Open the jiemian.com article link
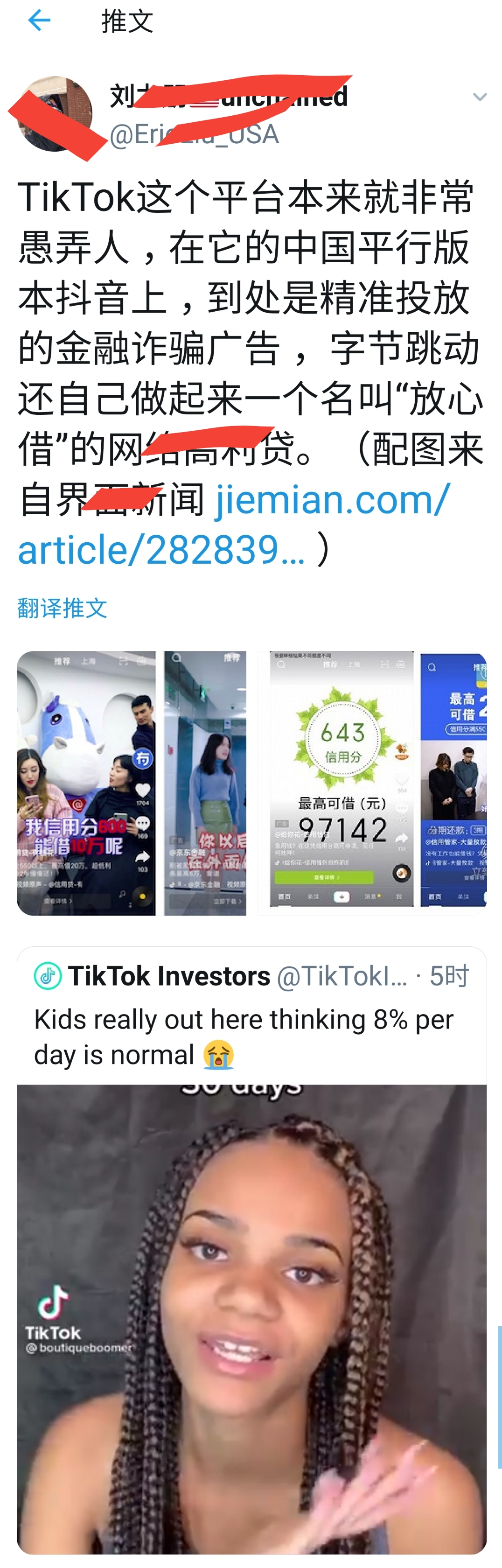This screenshot has height=1568, width=502. pos(332,500)
